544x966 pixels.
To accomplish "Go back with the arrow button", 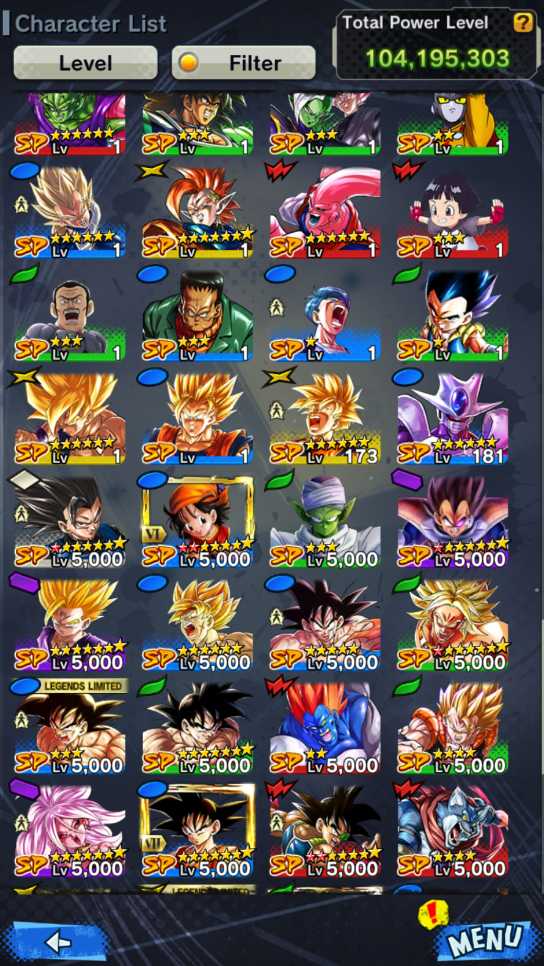I will (60, 941).
